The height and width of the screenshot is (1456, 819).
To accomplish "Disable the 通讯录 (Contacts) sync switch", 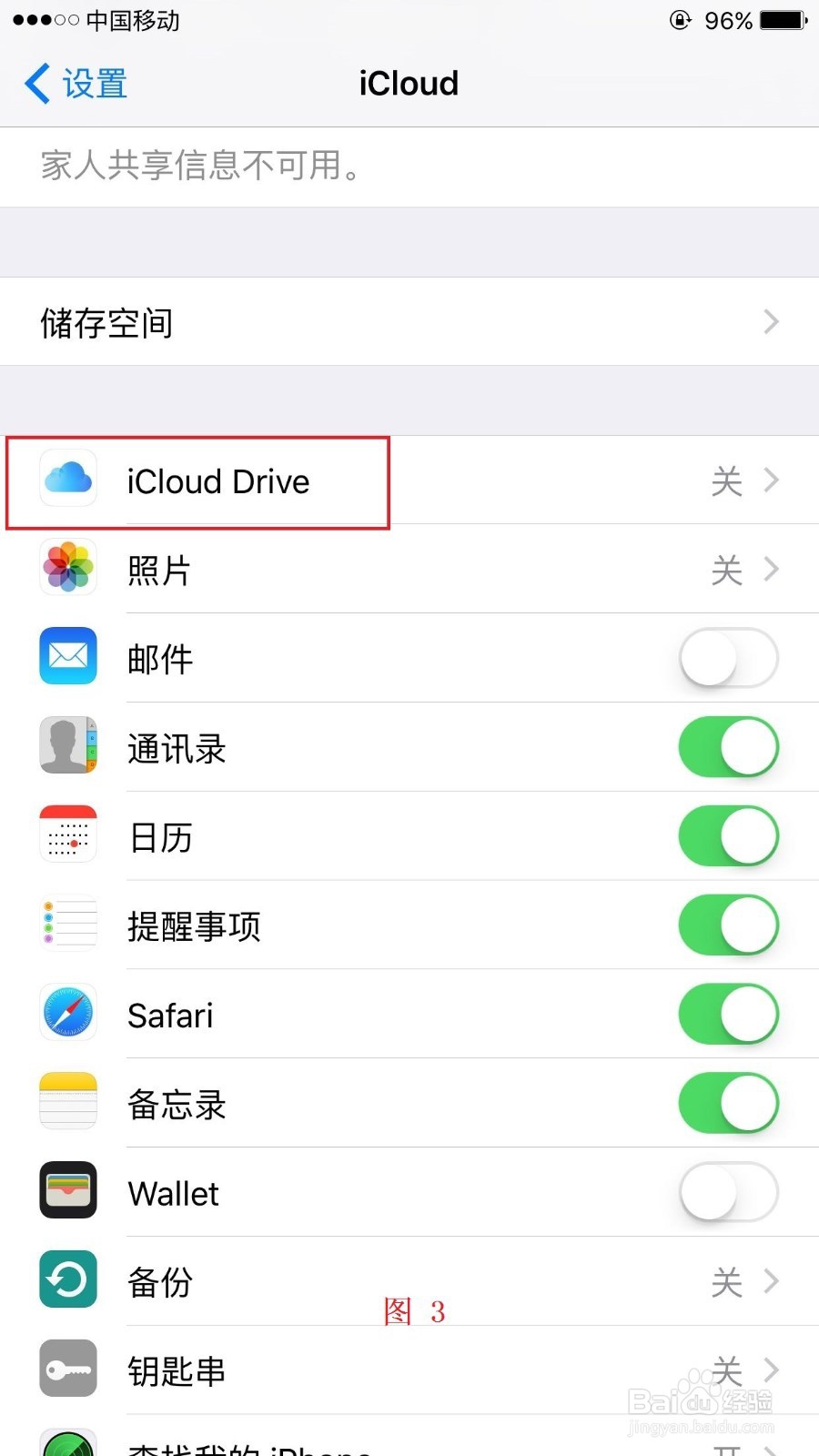I will click(728, 745).
